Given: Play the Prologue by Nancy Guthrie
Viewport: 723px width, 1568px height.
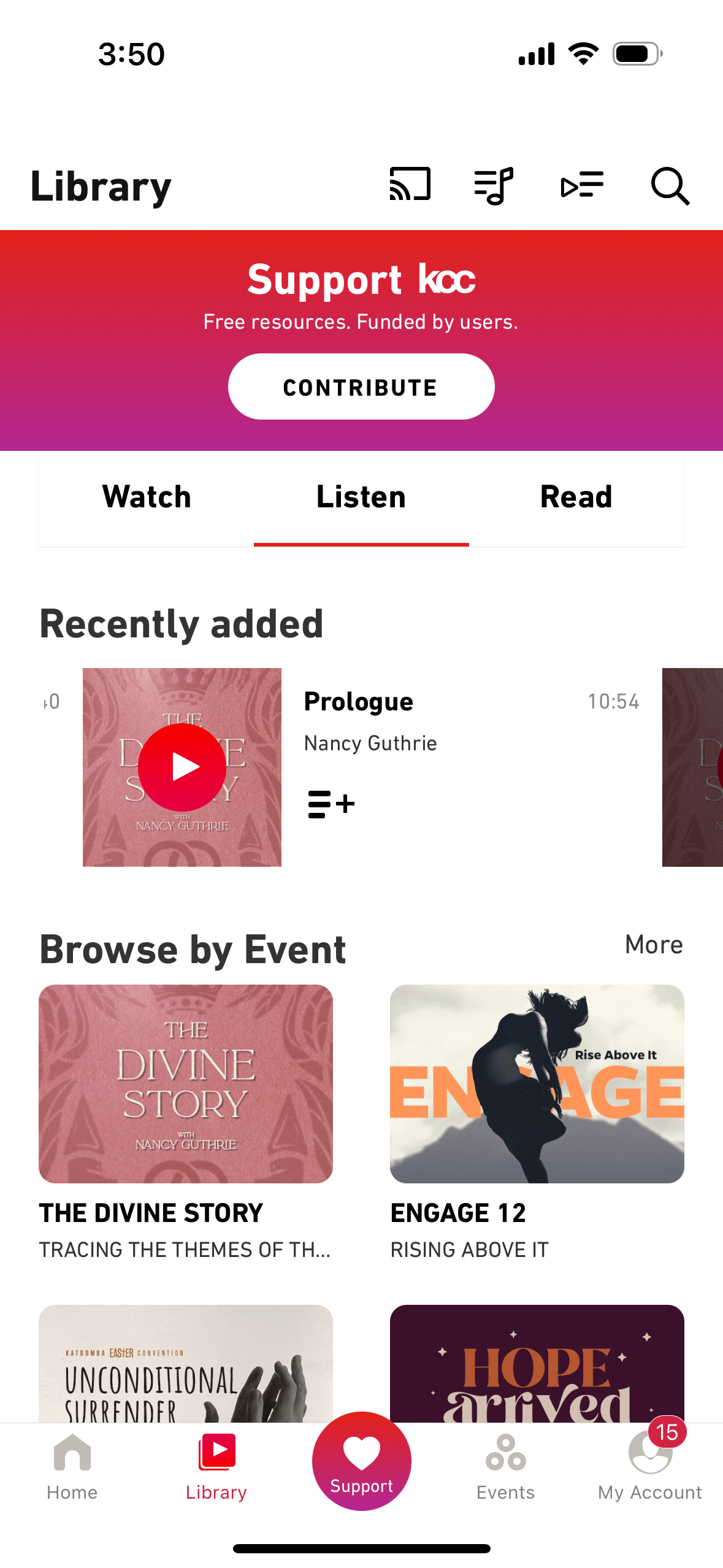Looking at the screenshot, I should [x=182, y=767].
